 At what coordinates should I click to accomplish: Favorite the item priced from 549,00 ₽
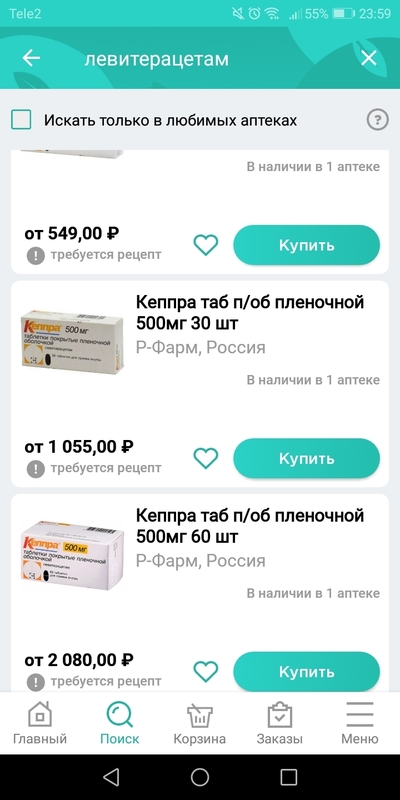point(206,245)
